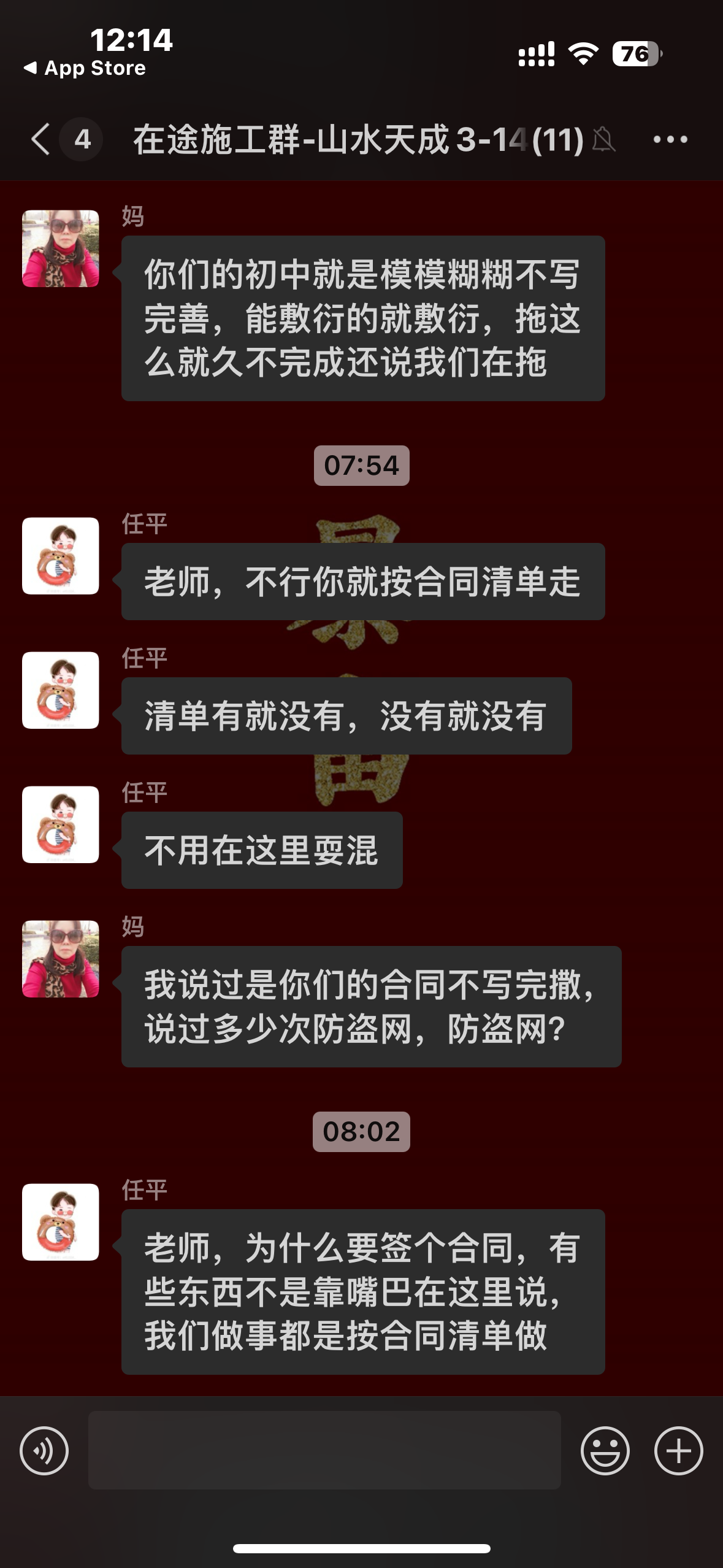Switch to voice message input
The image size is (723, 1568).
click(44, 1450)
